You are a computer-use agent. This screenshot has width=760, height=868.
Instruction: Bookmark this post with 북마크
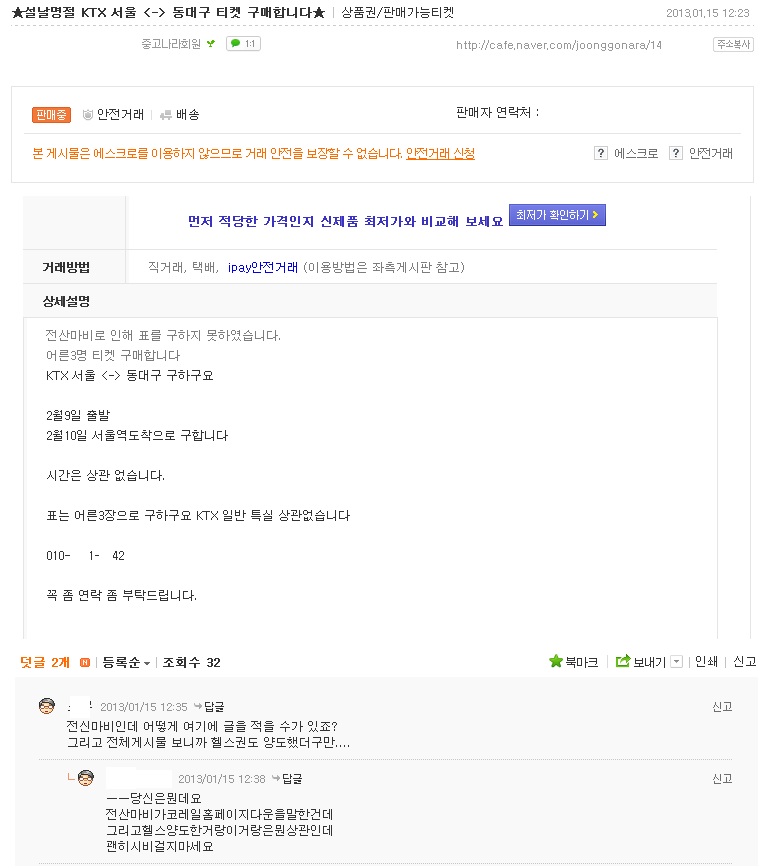pos(573,662)
